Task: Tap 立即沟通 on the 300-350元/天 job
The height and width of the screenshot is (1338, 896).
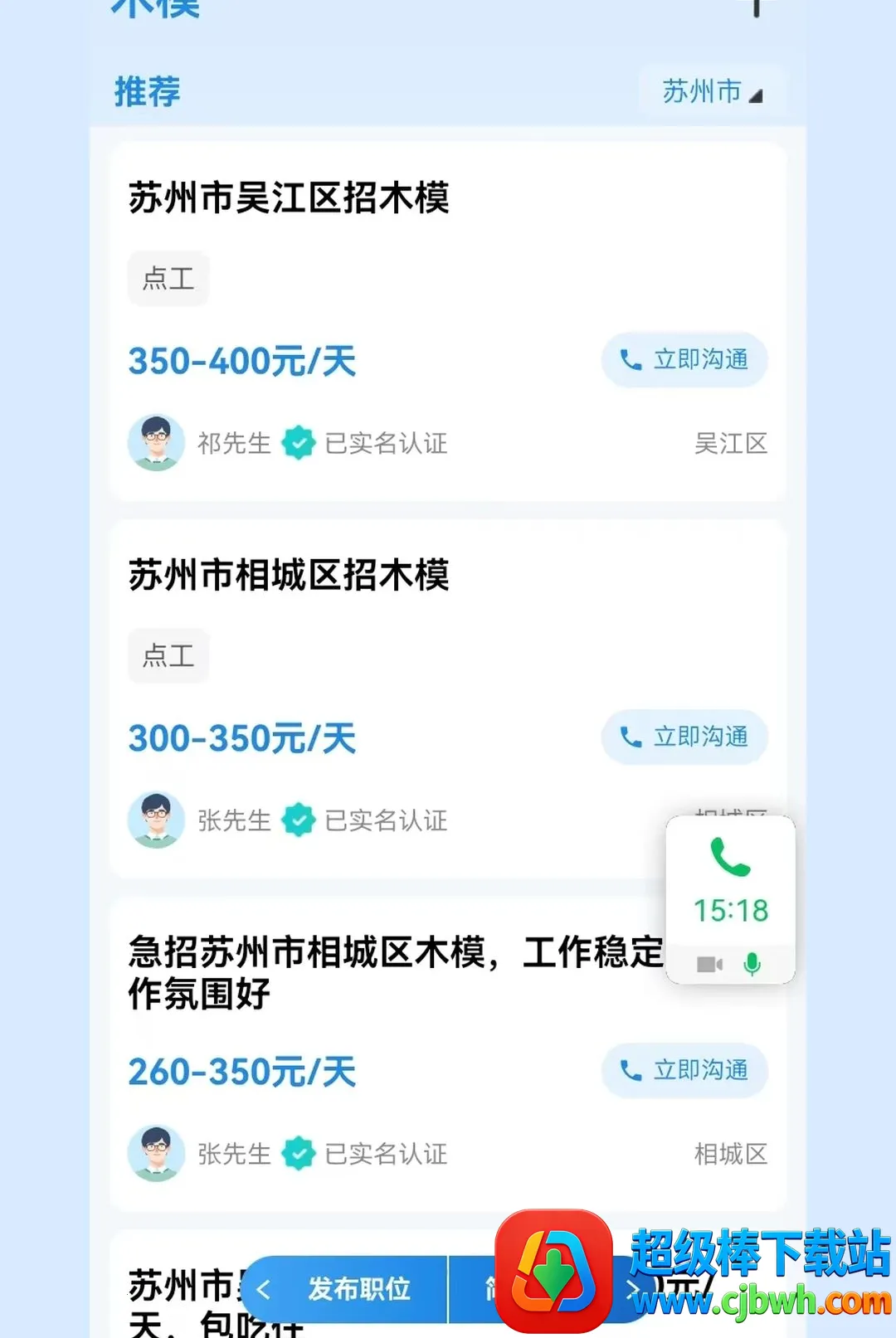Action: click(x=684, y=737)
